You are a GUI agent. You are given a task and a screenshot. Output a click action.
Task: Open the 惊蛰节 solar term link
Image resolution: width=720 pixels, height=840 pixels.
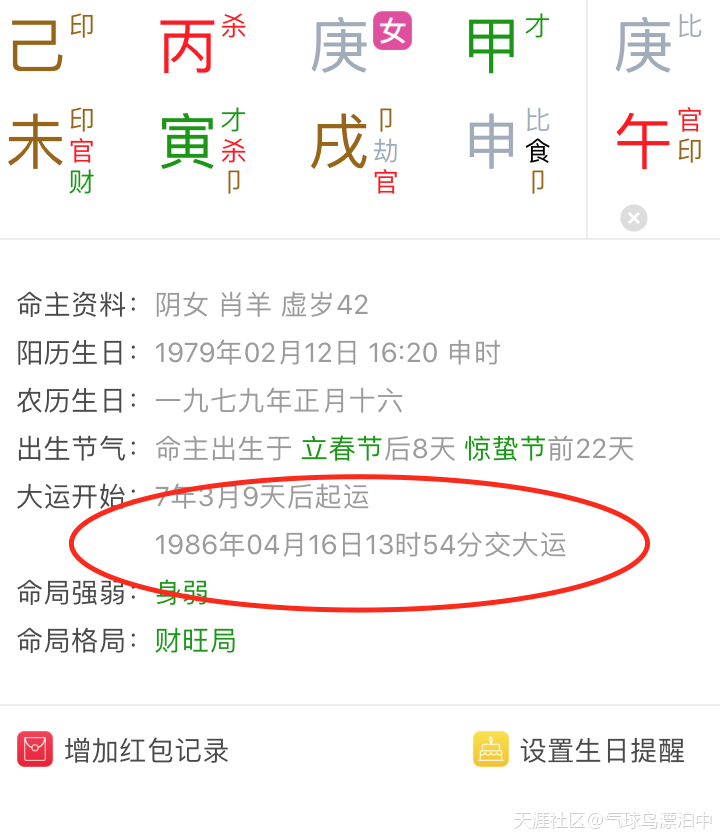pos(505,449)
